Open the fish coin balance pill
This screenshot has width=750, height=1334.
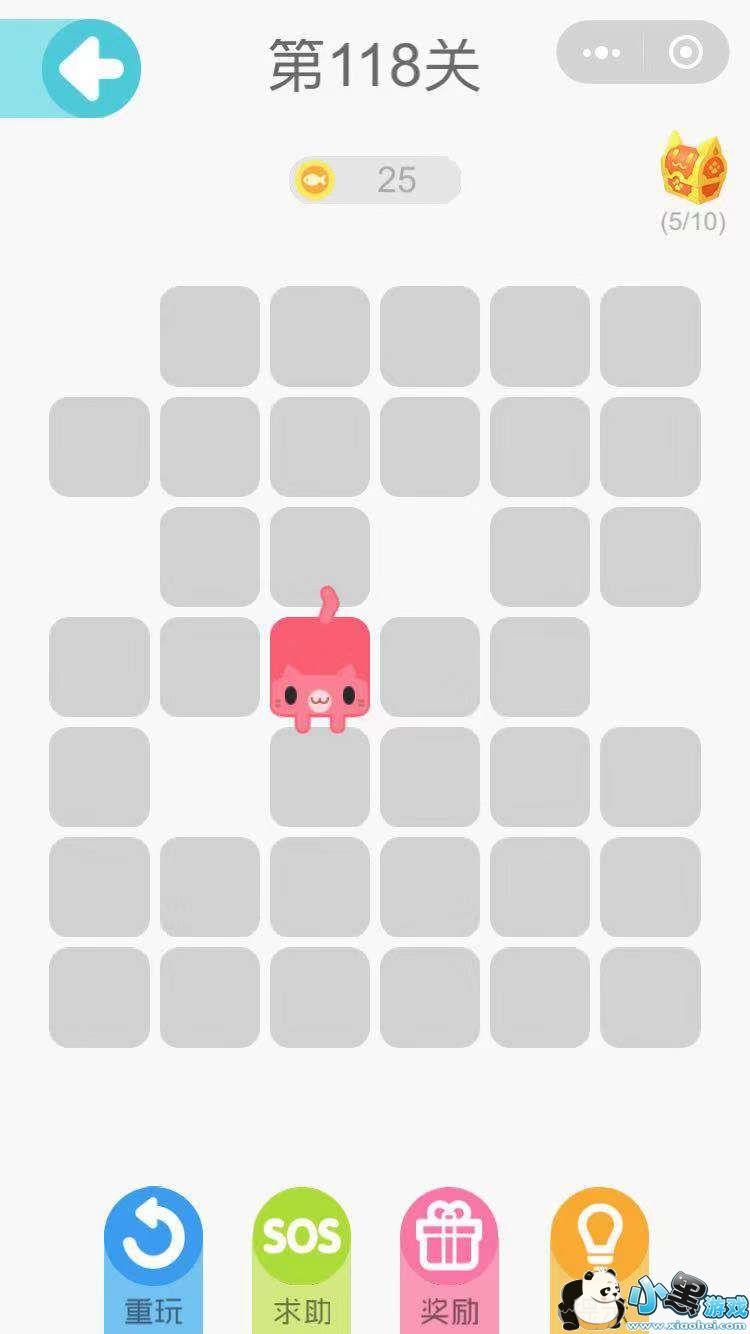(x=375, y=180)
